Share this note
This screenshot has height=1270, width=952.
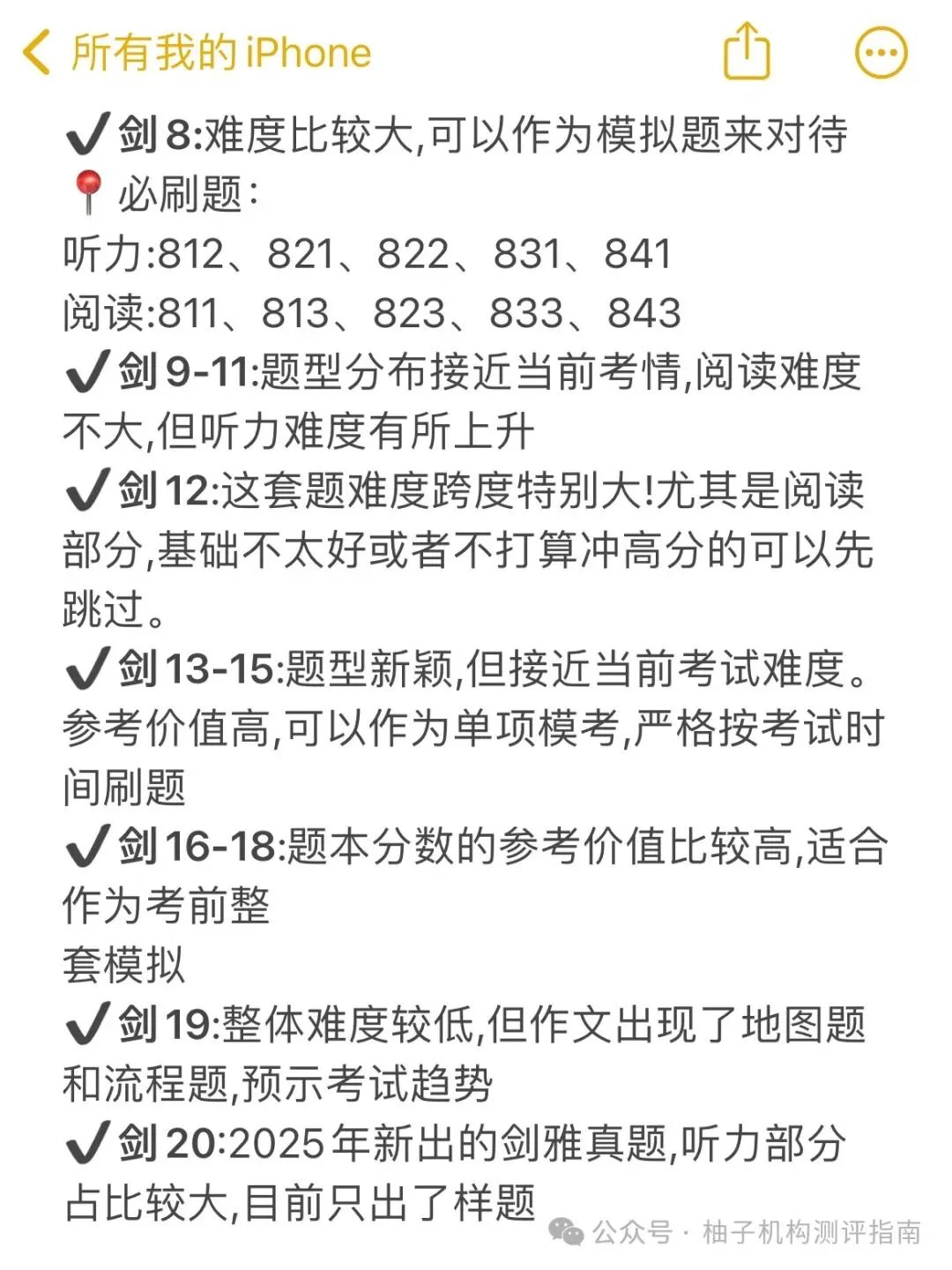click(x=747, y=51)
